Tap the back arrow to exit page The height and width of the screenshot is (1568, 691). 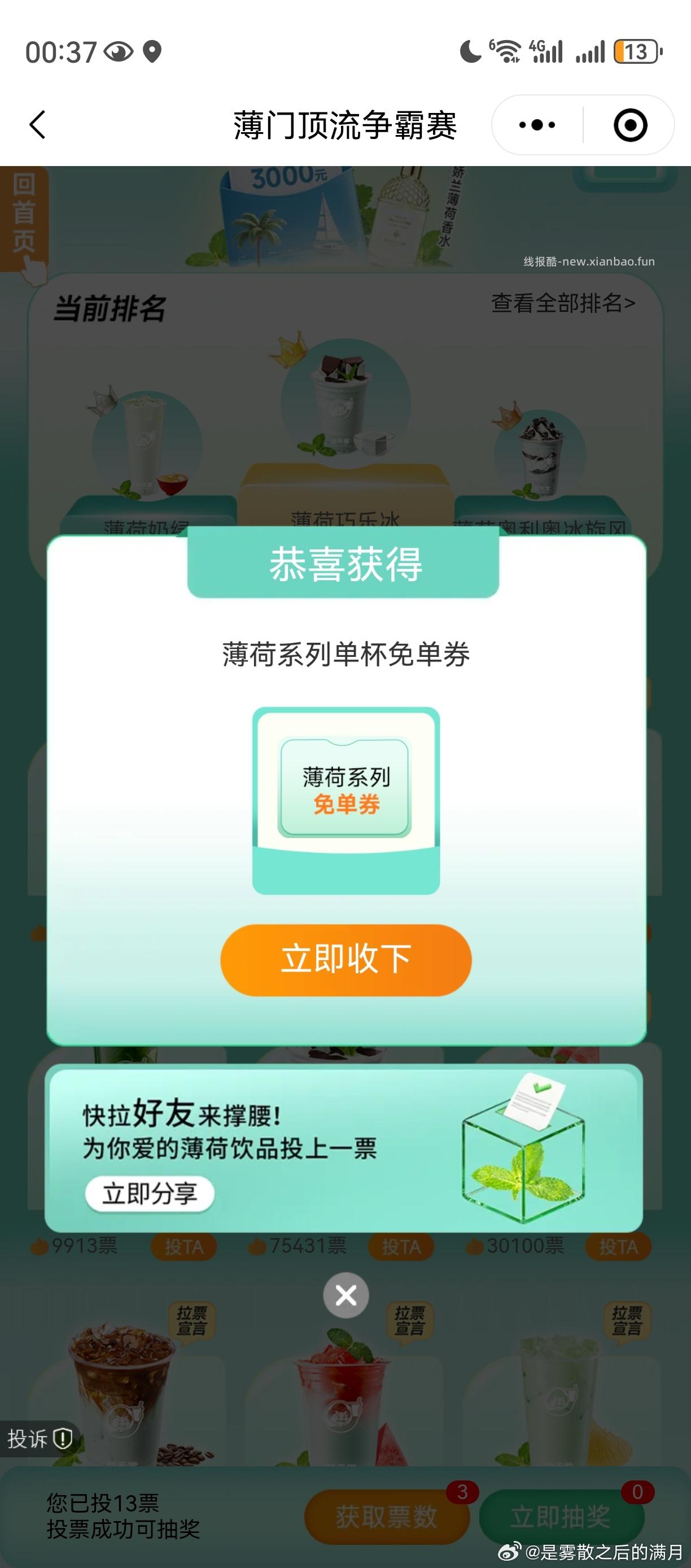click(x=38, y=124)
